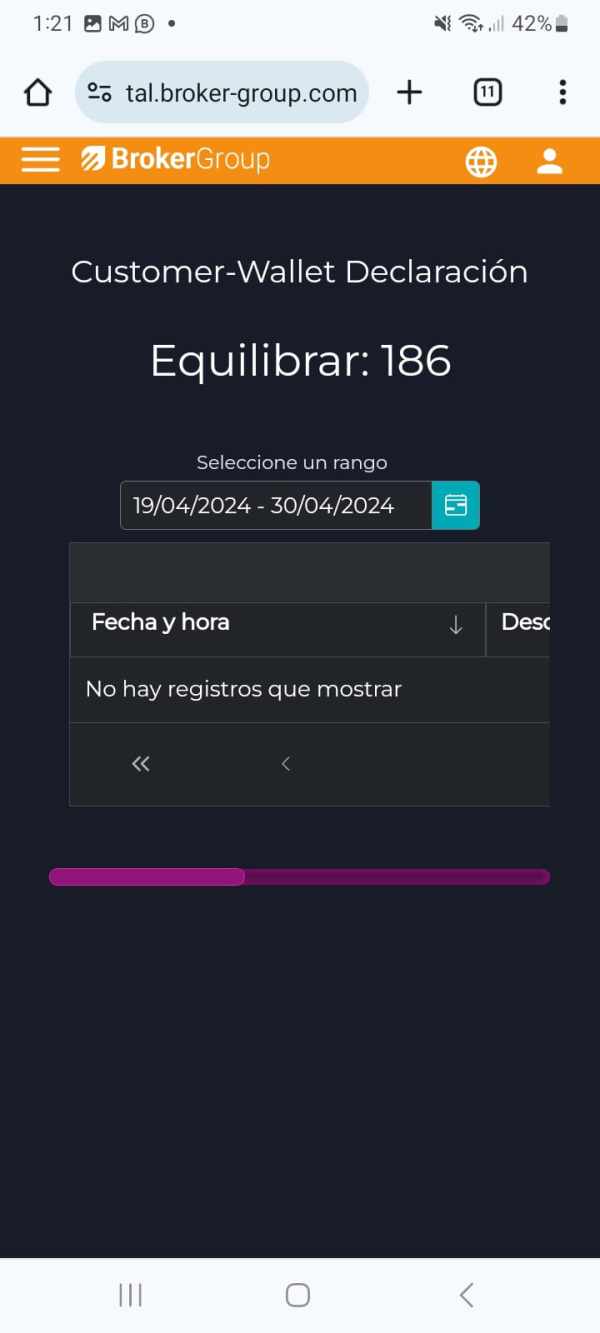The image size is (600, 1333).
Task: Open the hamburger drawer menu
Action: tap(41, 160)
